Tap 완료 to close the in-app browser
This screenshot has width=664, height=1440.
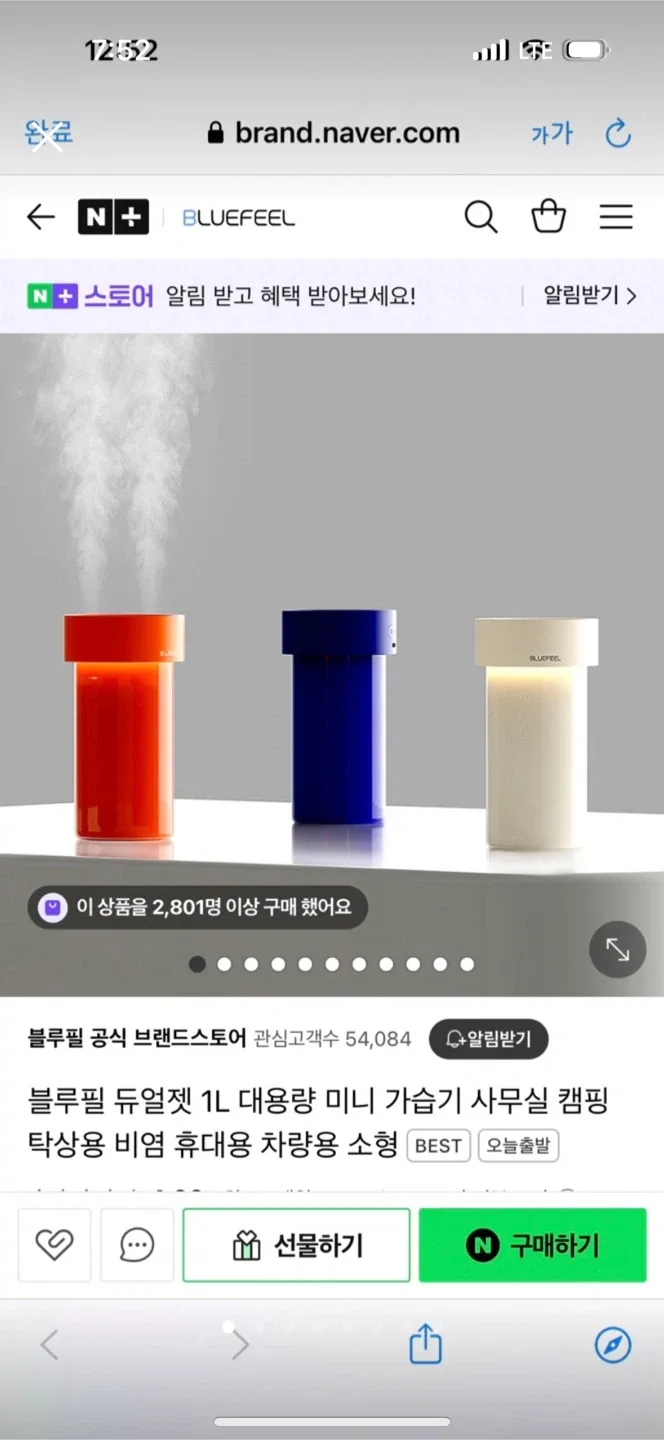click(x=48, y=134)
